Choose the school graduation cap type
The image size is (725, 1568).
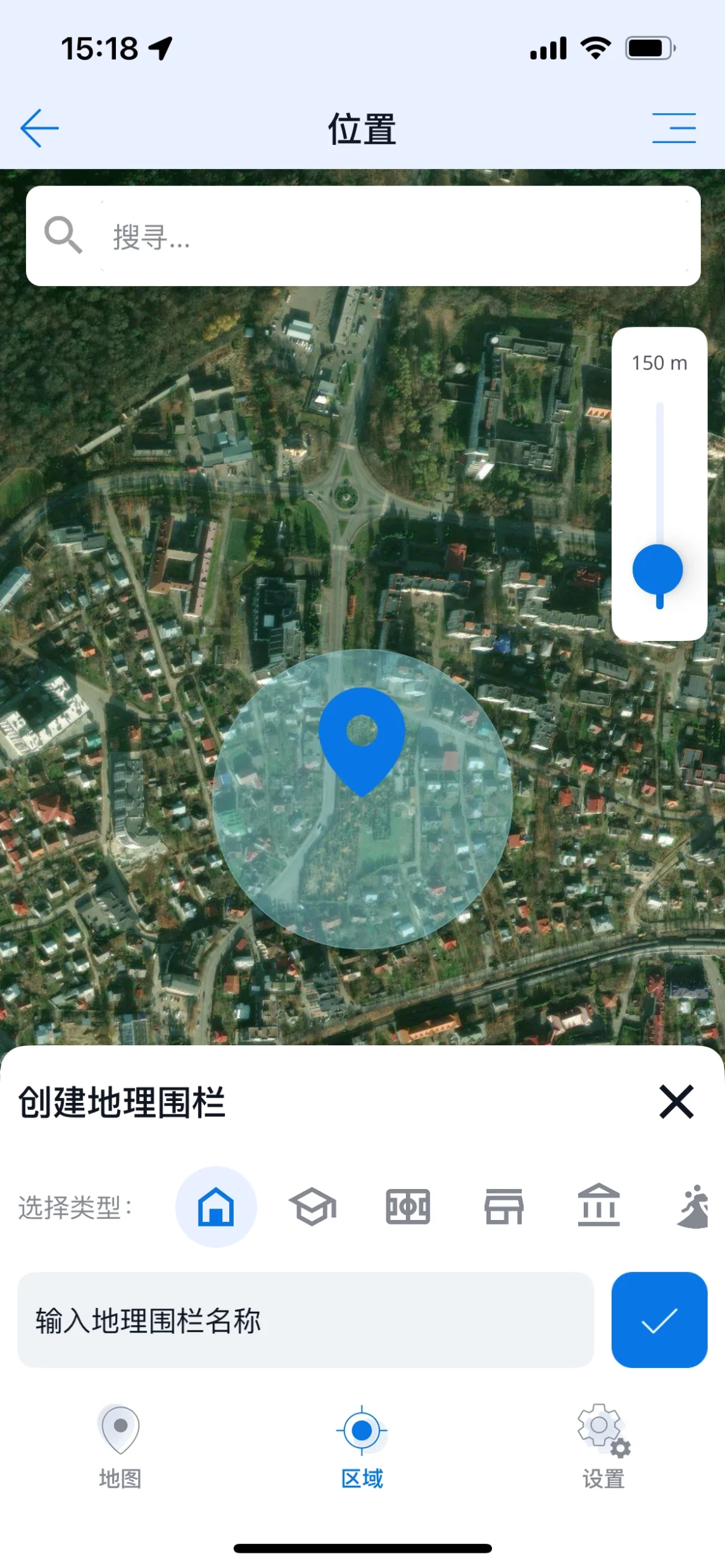point(313,1207)
